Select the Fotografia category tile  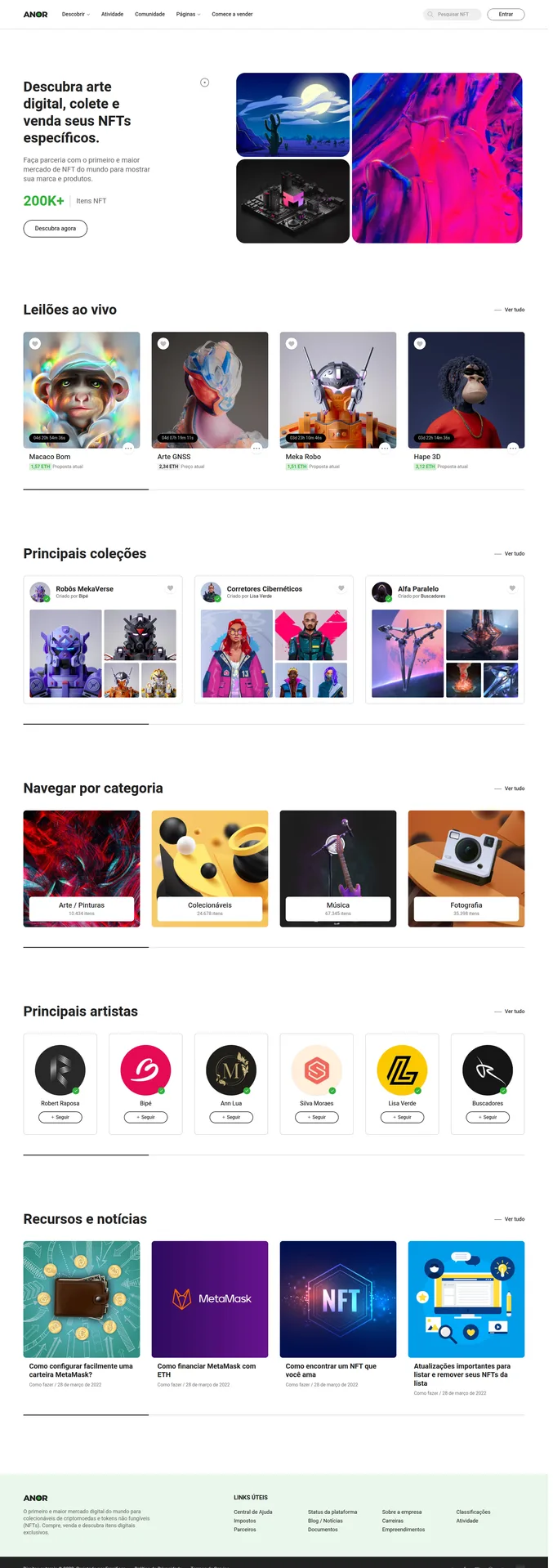click(x=466, y=869)
